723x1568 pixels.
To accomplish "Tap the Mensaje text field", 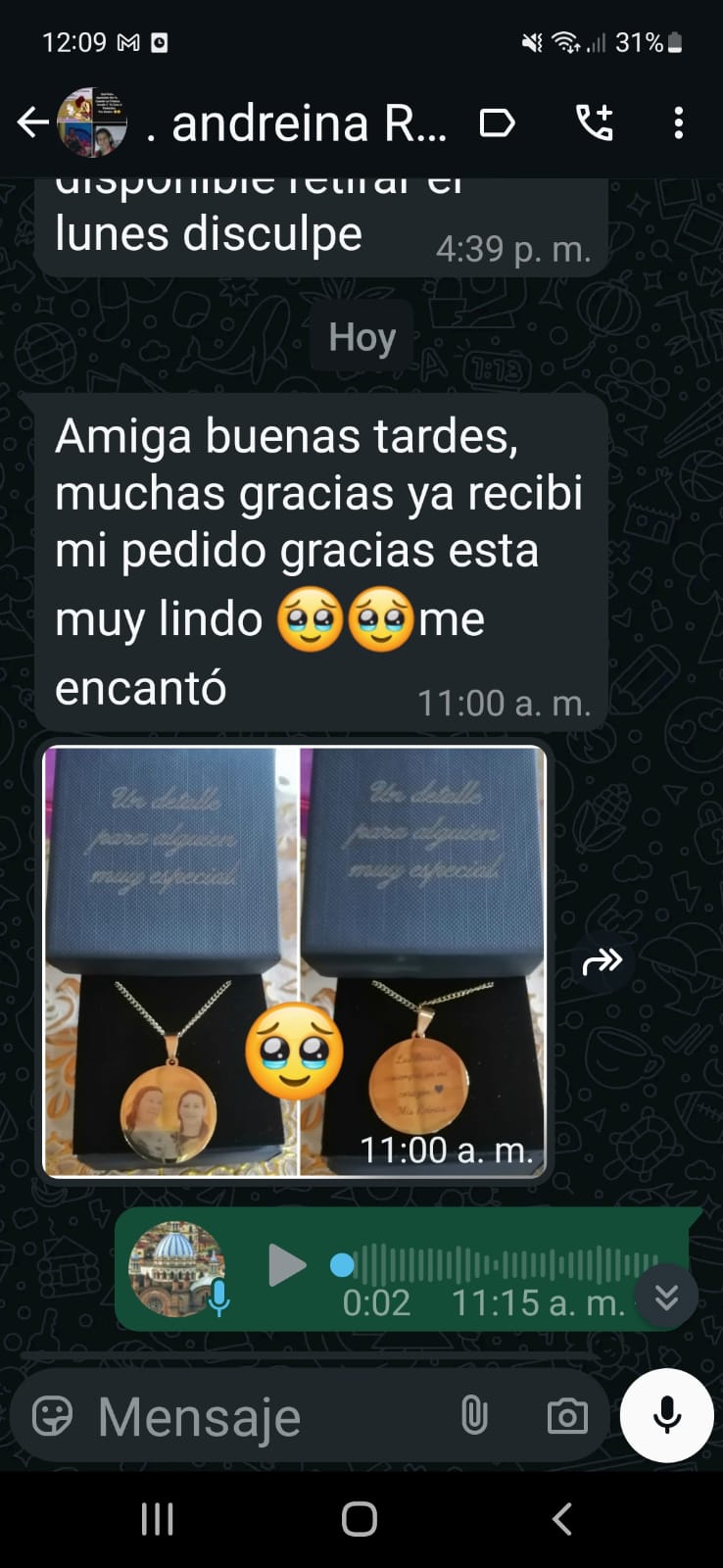I will [265, 1416].
